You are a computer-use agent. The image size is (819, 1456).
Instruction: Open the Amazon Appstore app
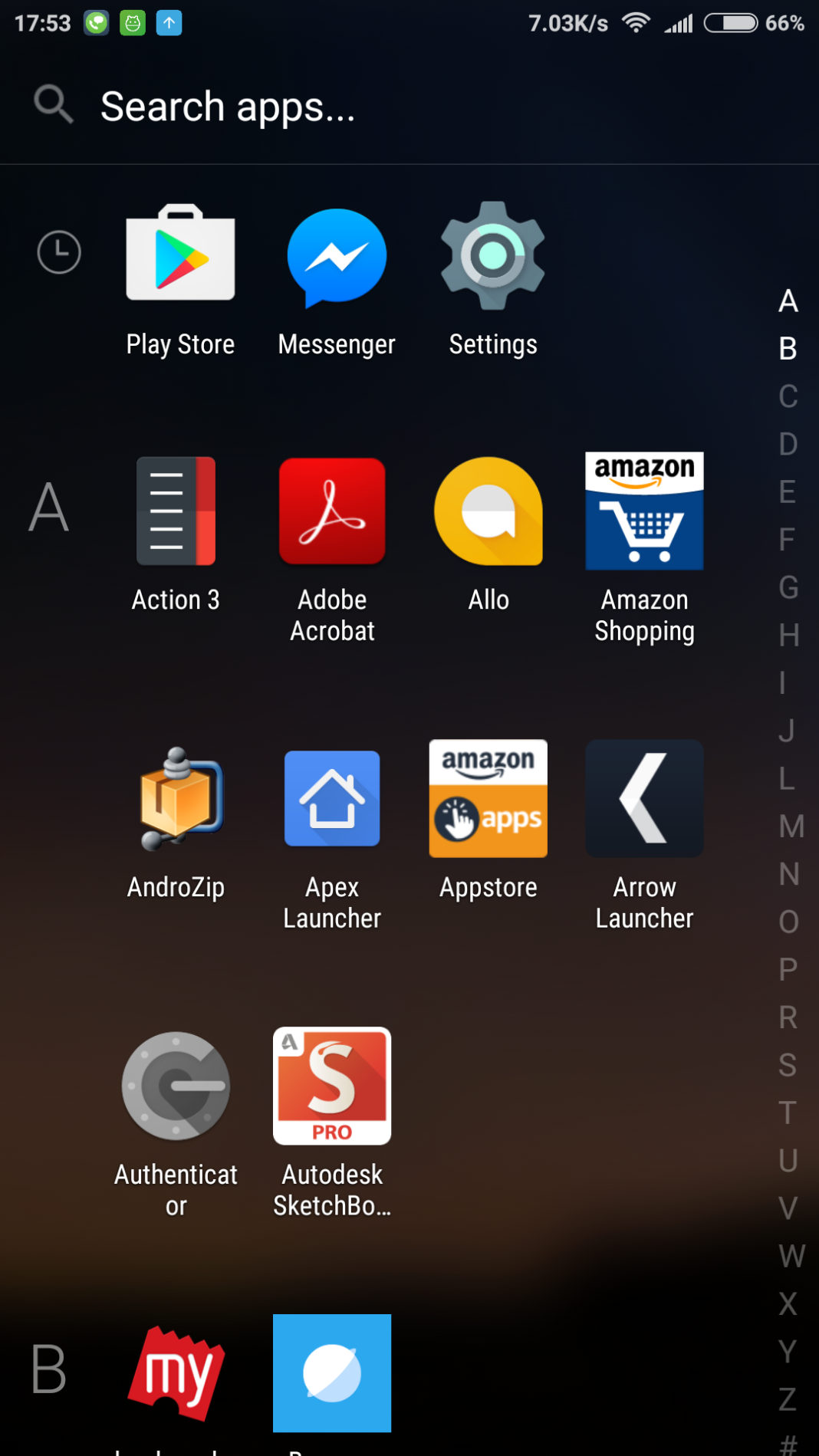point(488,799)
